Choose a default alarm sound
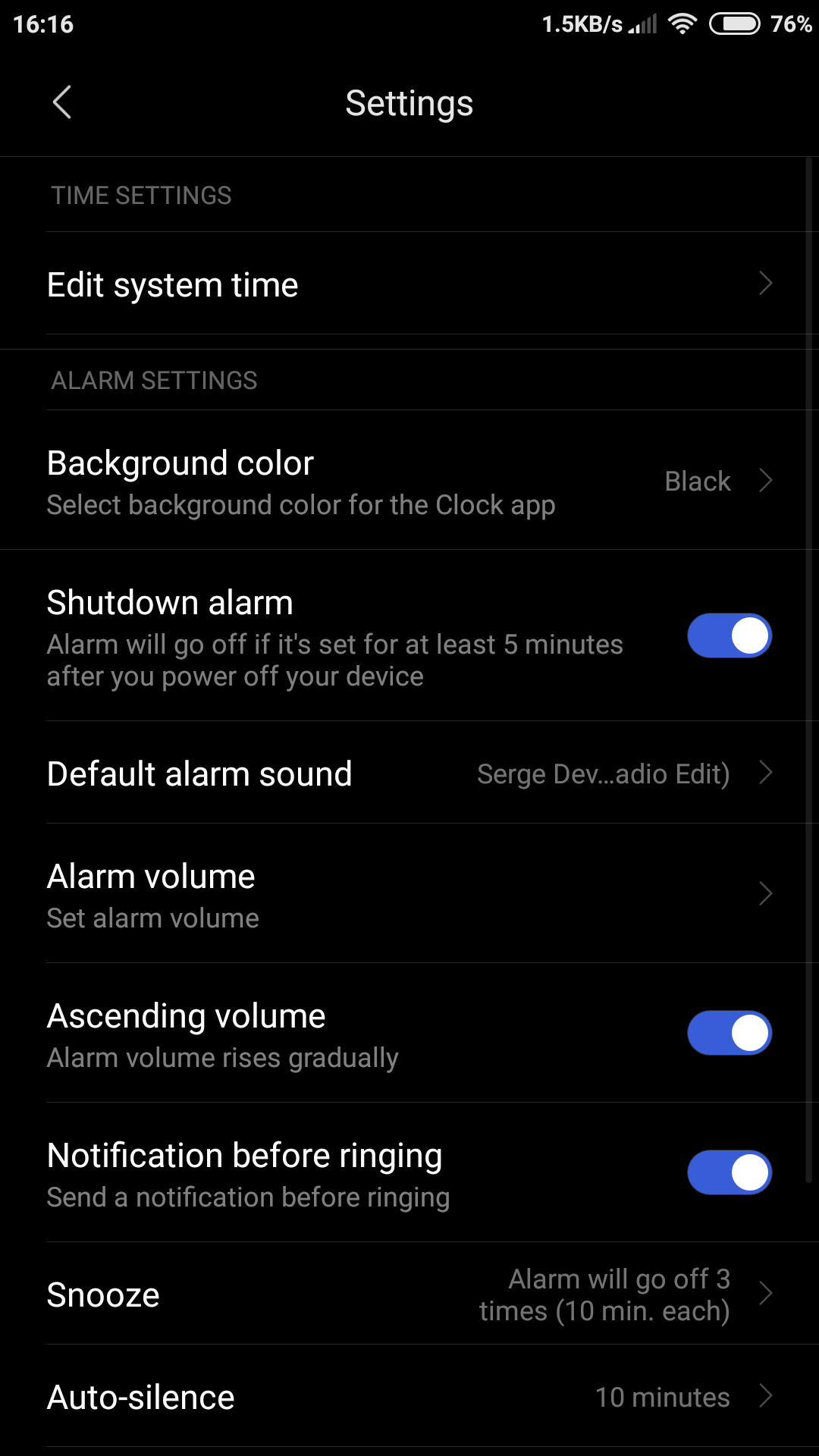The width and height of the screenshot is (819, 1456). click(409, 773)
